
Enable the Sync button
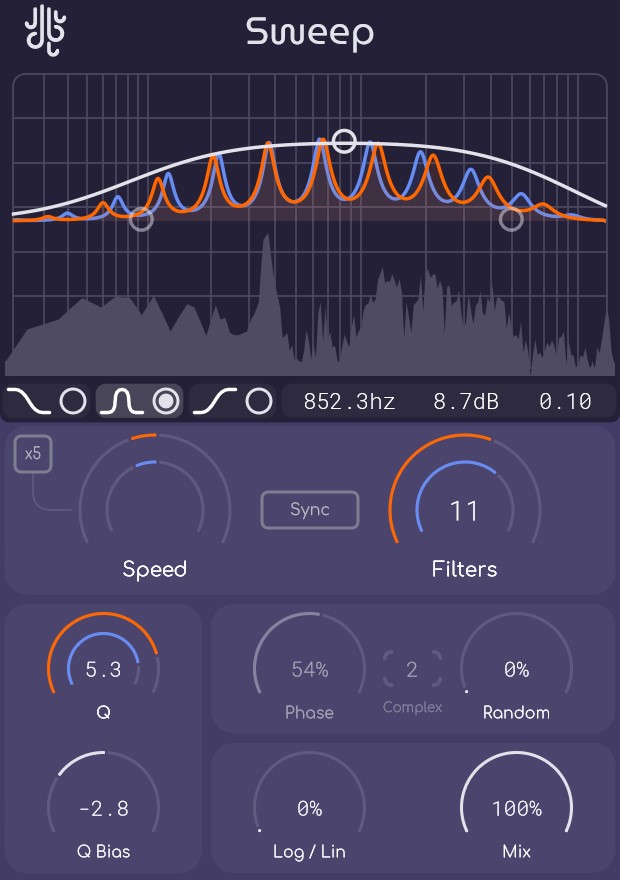tap(309, 510)
